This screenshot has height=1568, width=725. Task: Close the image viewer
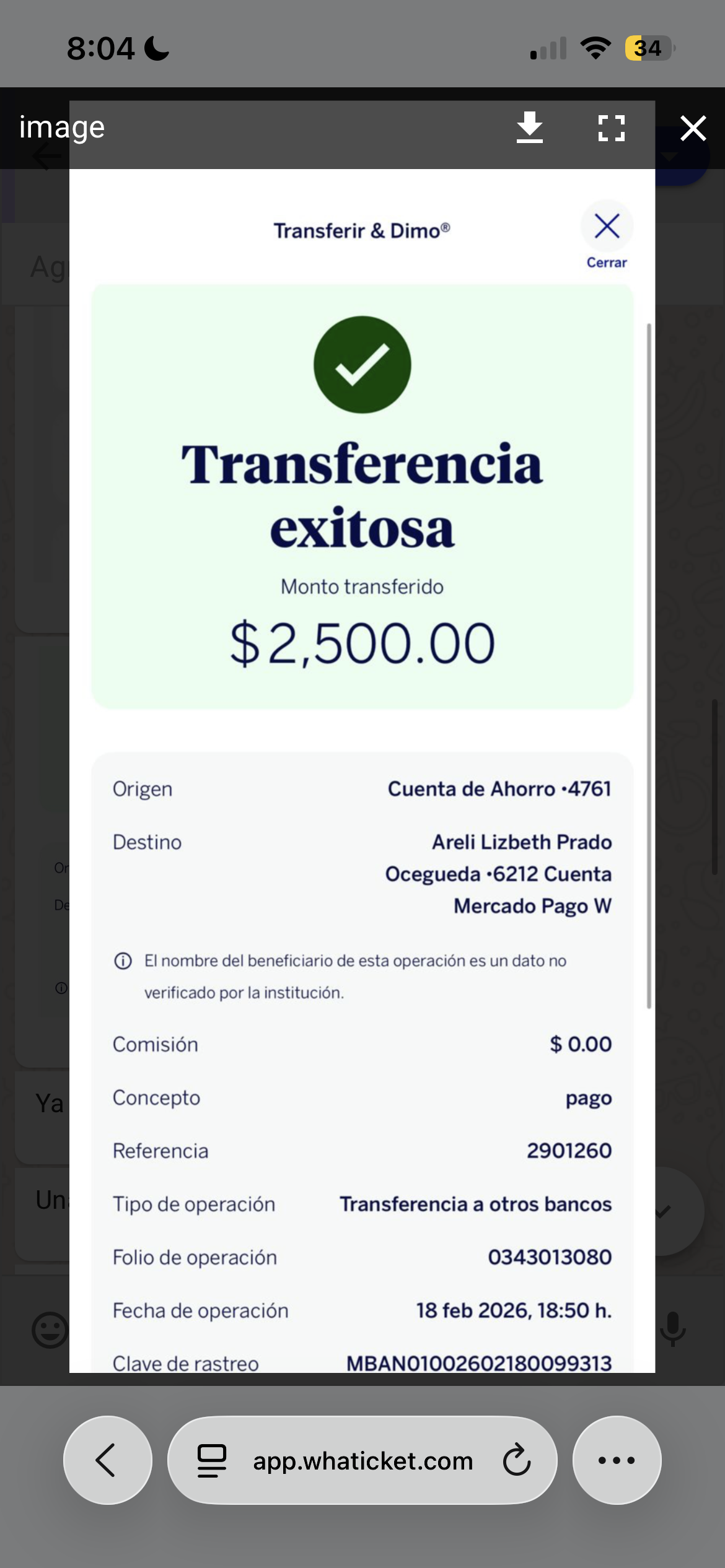693,128
